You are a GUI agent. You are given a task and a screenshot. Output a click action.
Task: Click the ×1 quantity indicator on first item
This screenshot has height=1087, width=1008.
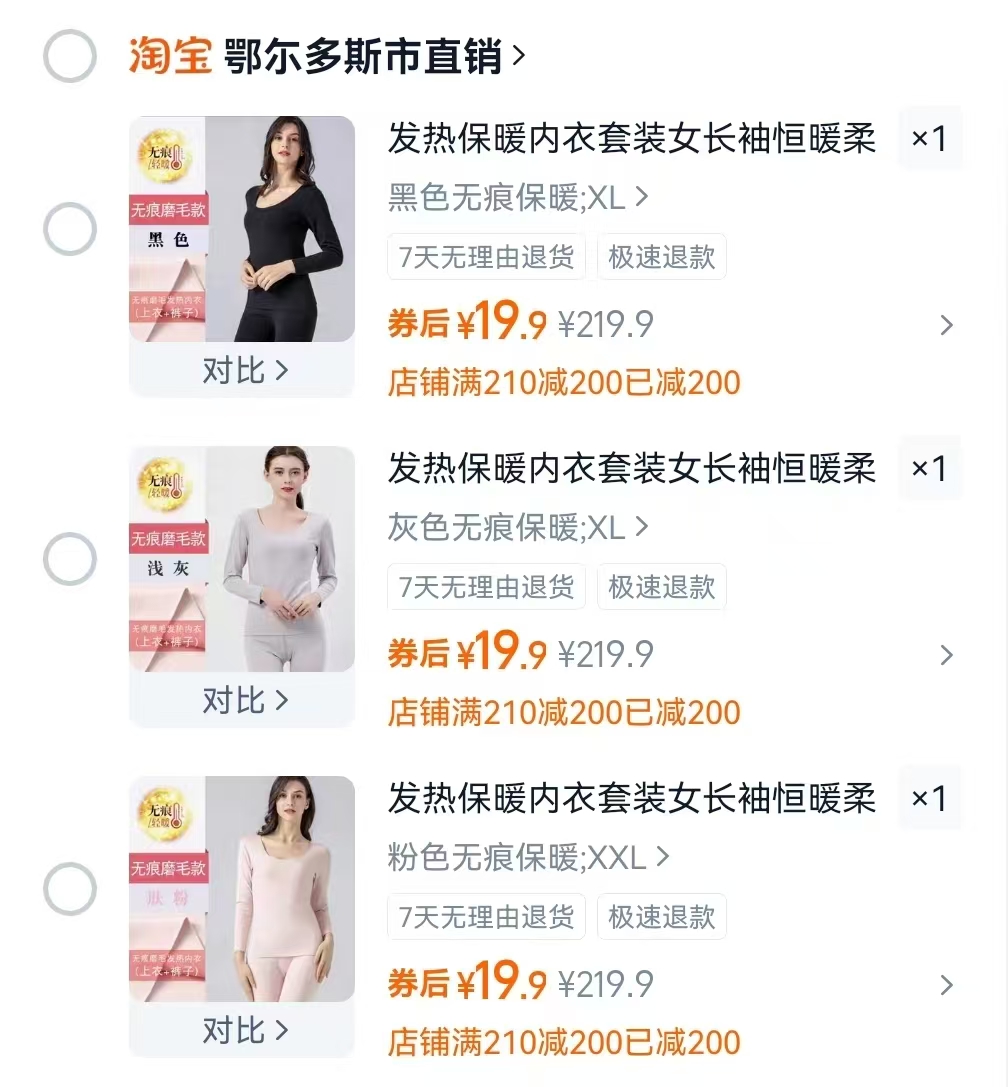click(931, 140)
